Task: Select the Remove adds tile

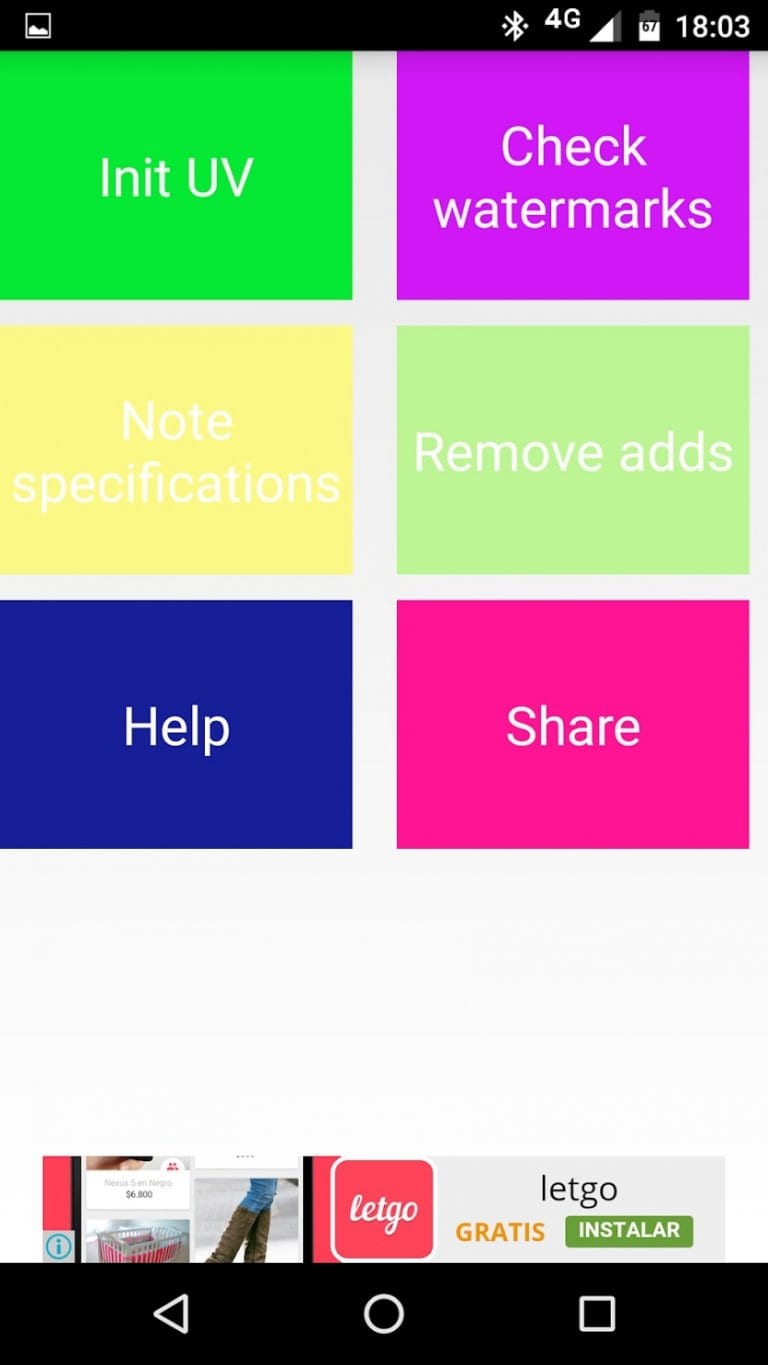Action: 572,450
